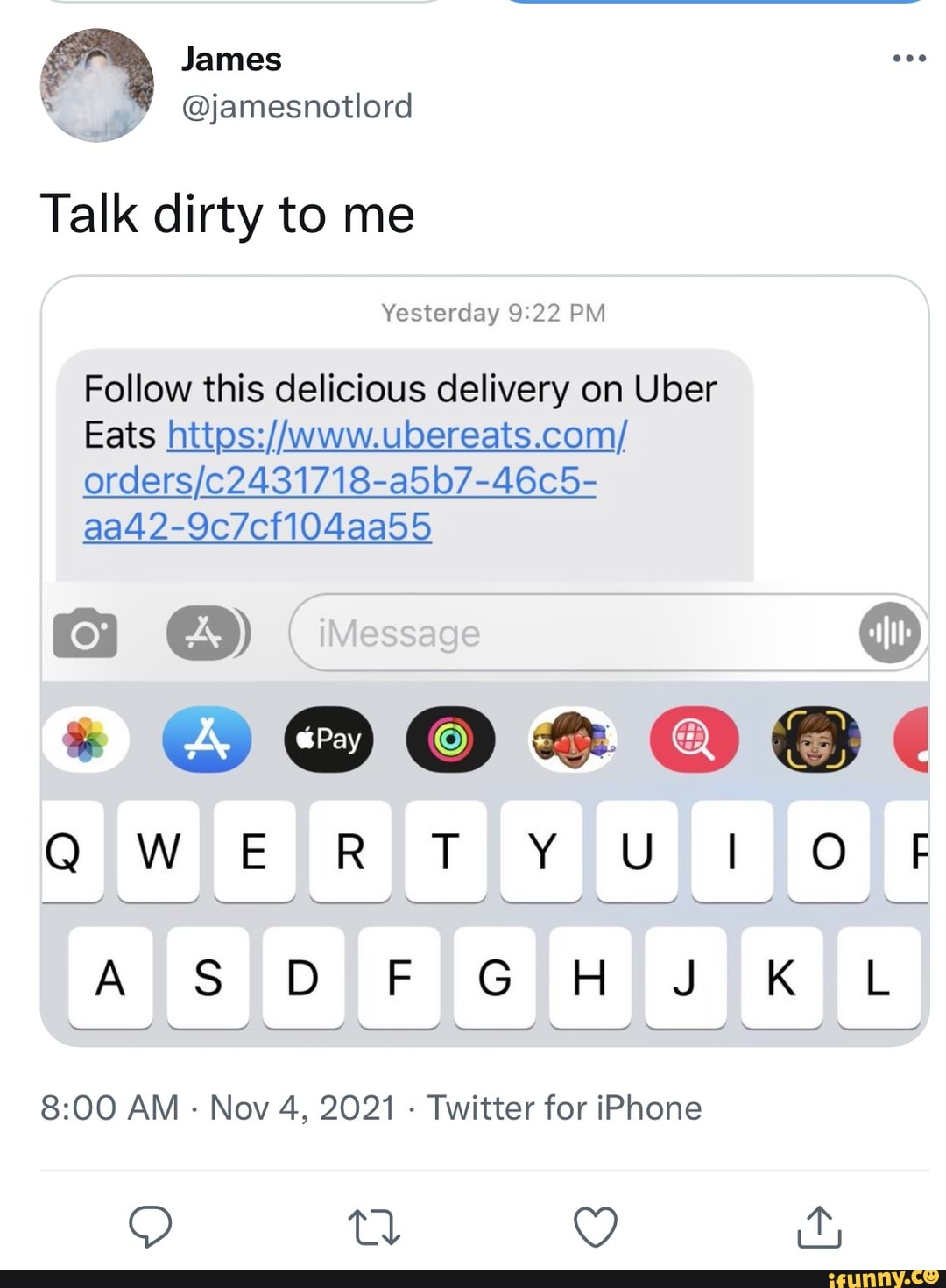Open the tweet's overflow menu

pyautogui.click(x=908, y=59)
